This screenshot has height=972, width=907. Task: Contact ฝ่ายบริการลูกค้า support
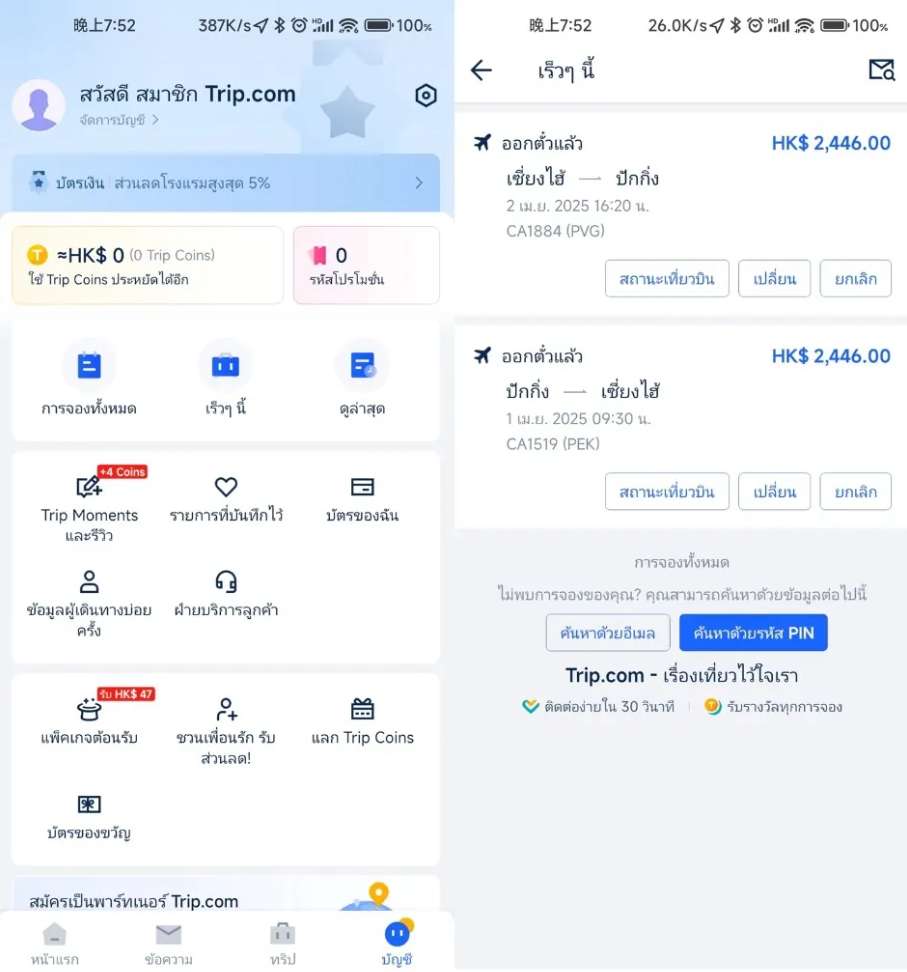tap(226, 594)
